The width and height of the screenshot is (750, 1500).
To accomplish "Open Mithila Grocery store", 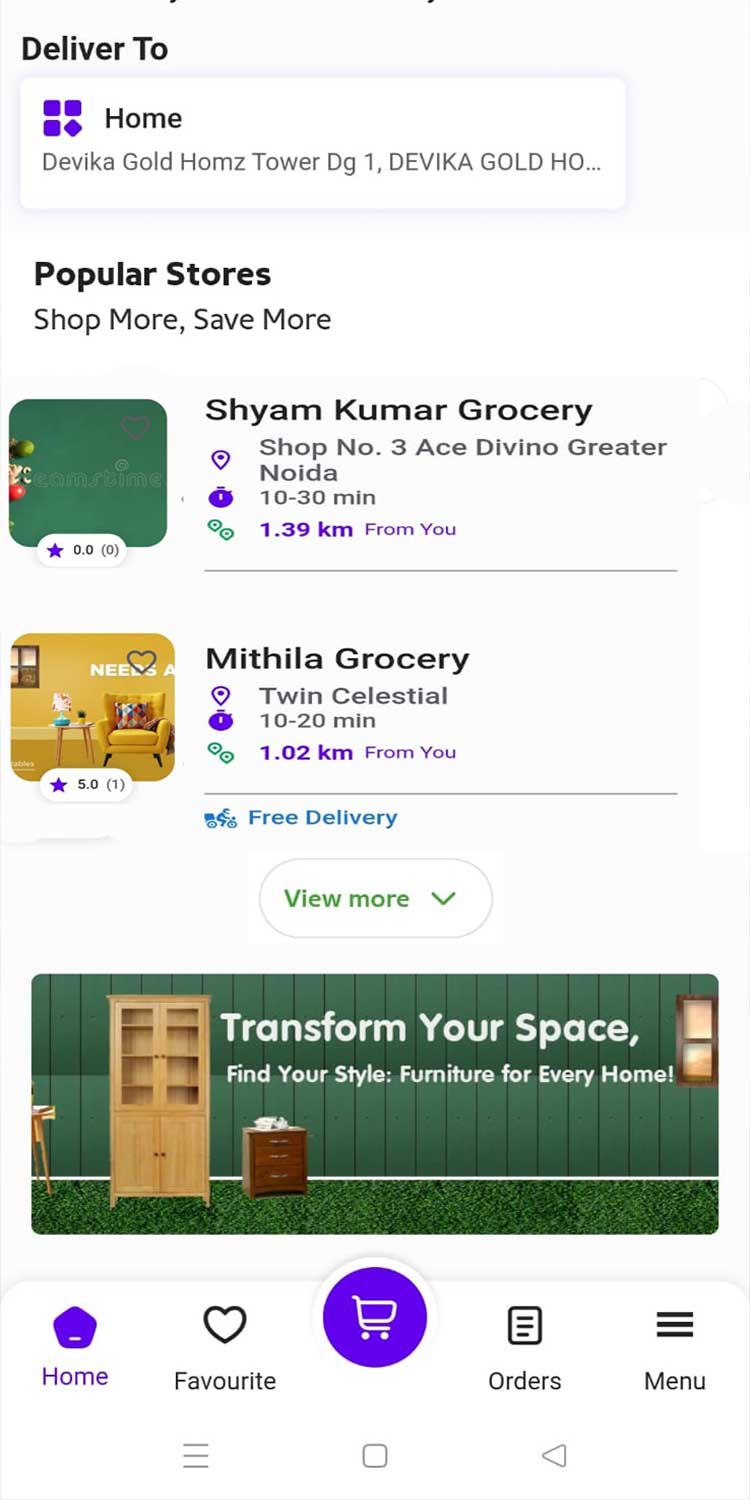I will point(337,659).
